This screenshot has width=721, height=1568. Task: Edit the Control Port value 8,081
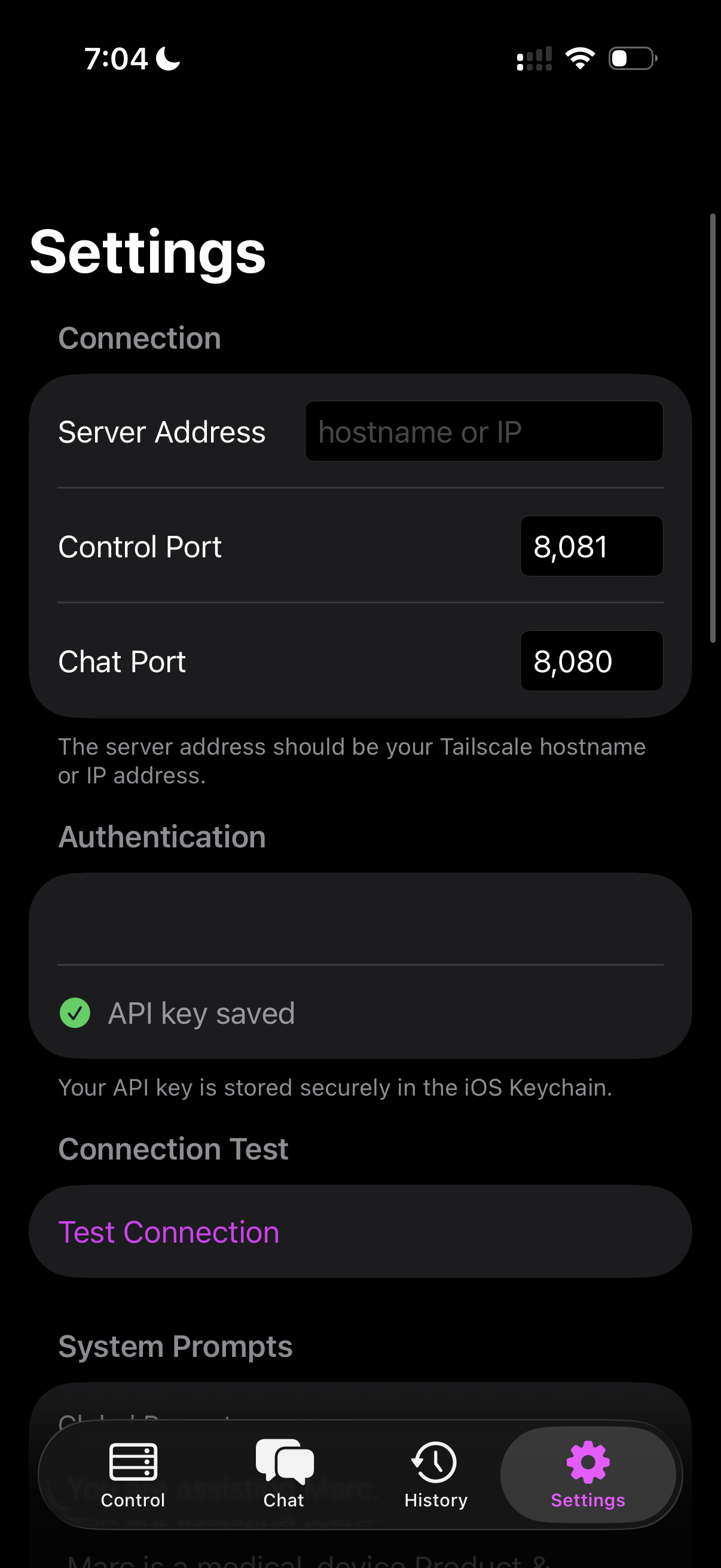click(590, 546)
